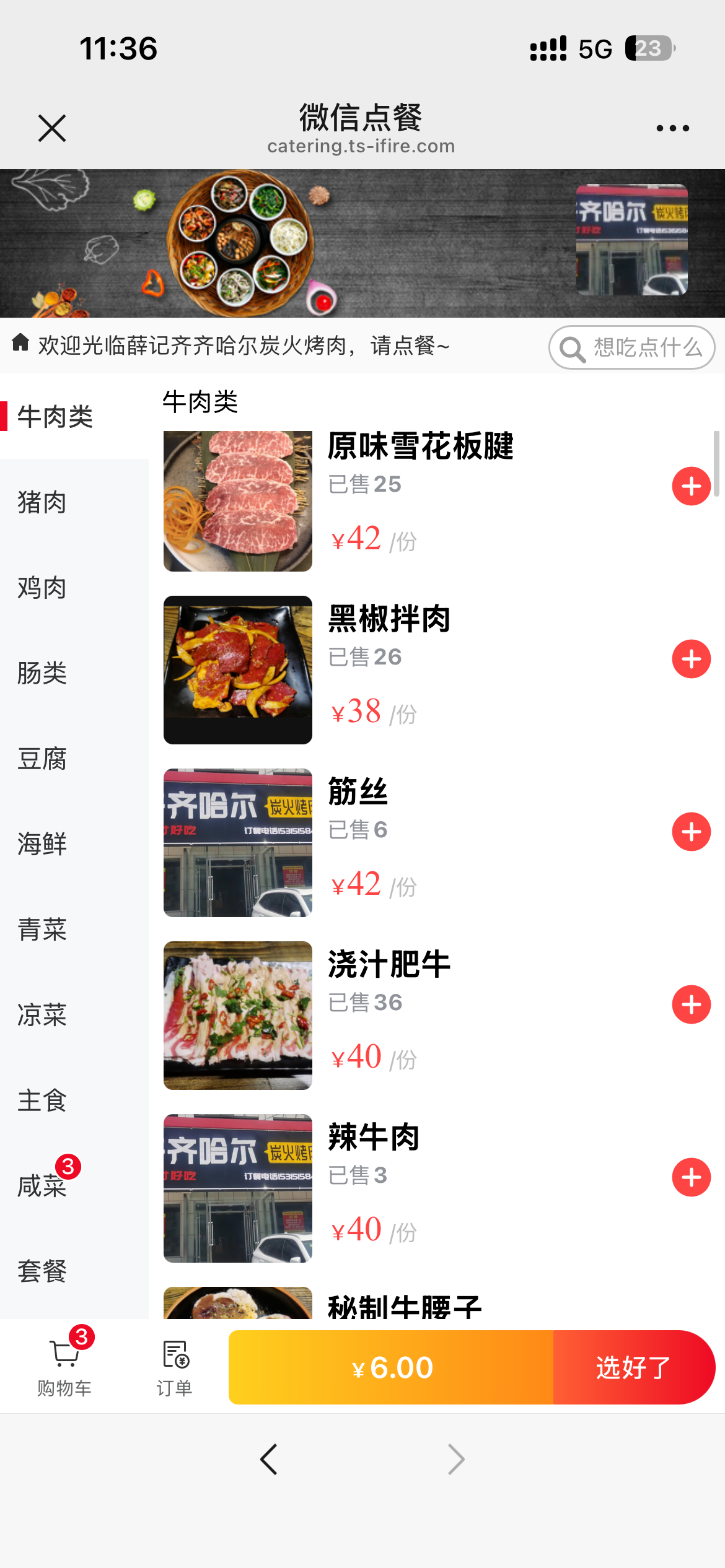Select the 鸡肉 category
Image resolution: width=725 pixels, height=1568 pixels.
(42, 587)
